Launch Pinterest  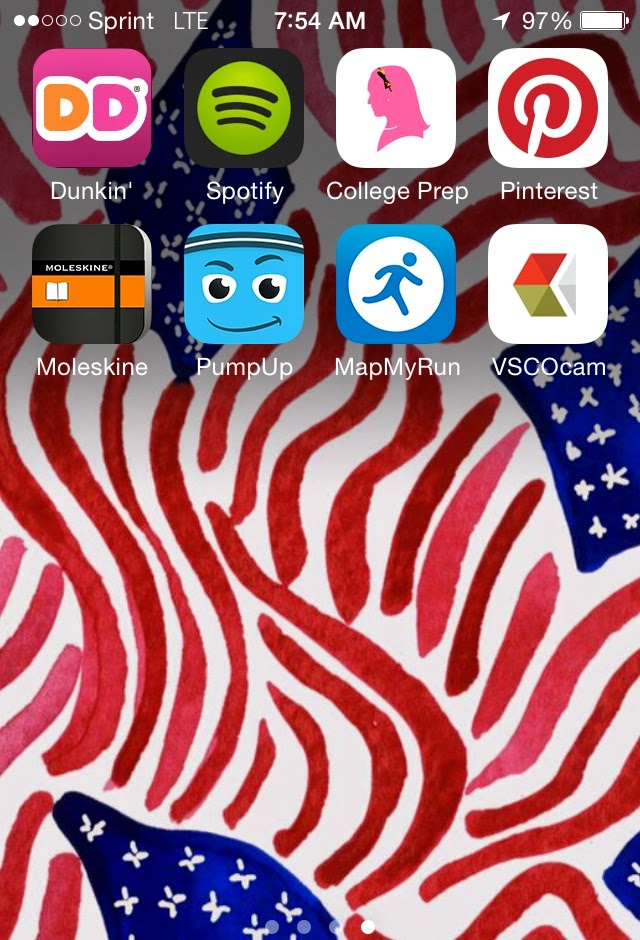point(548,108)
